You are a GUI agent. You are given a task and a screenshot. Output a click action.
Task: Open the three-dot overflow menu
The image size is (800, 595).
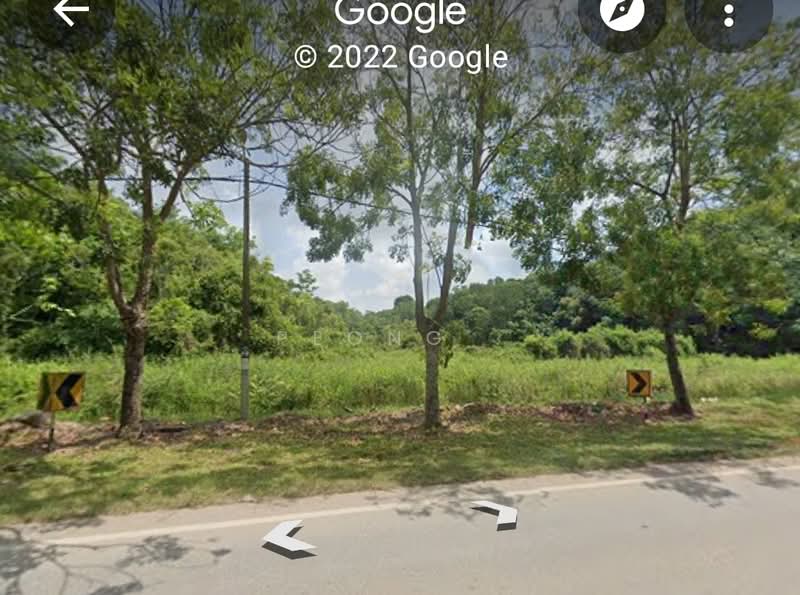coord(728,15)
